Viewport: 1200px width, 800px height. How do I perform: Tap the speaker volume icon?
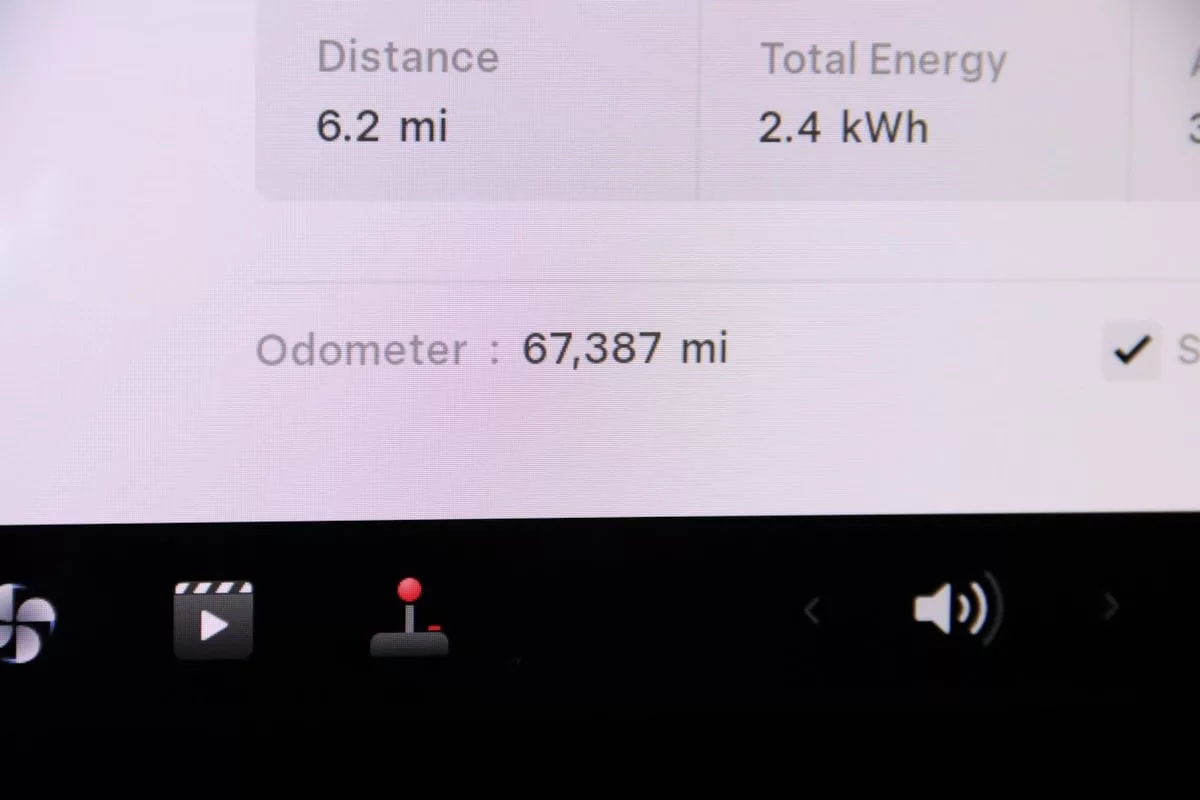(957, 609)
